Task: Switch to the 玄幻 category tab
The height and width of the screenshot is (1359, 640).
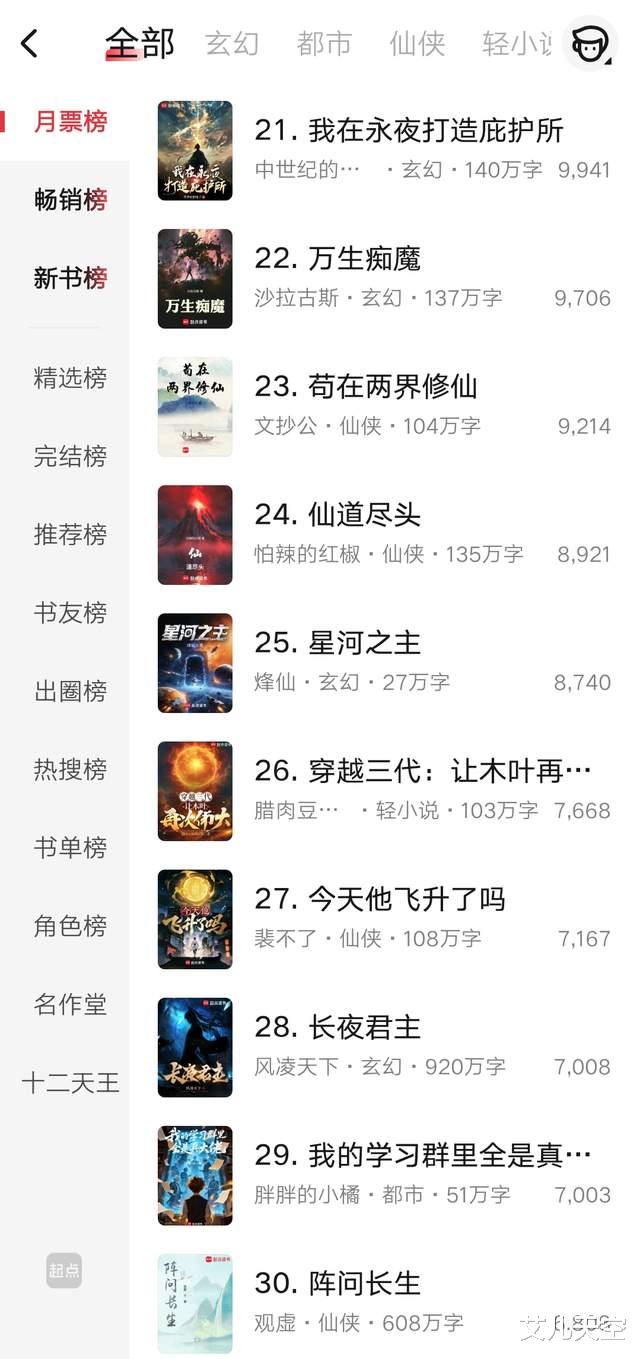Action: point(232,44)
